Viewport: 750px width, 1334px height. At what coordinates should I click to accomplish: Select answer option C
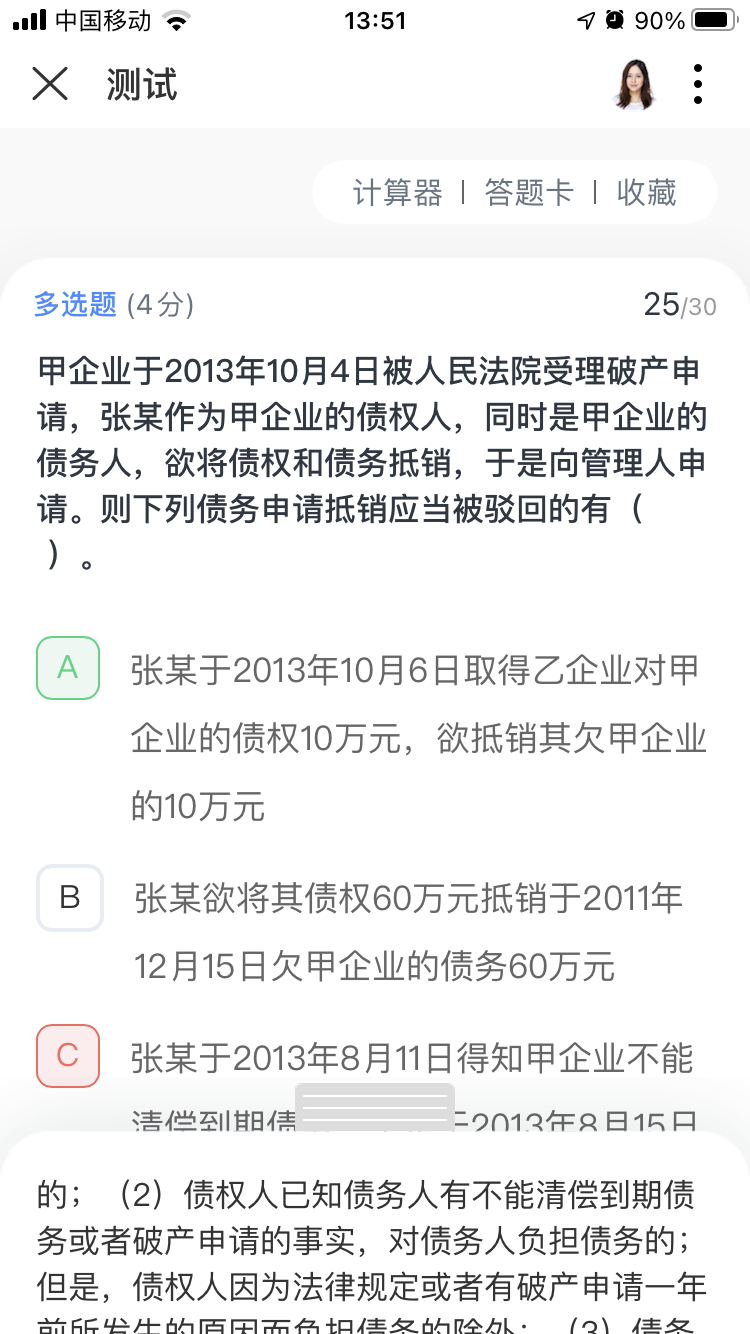pyautogui.click(x=68, y=1056)
